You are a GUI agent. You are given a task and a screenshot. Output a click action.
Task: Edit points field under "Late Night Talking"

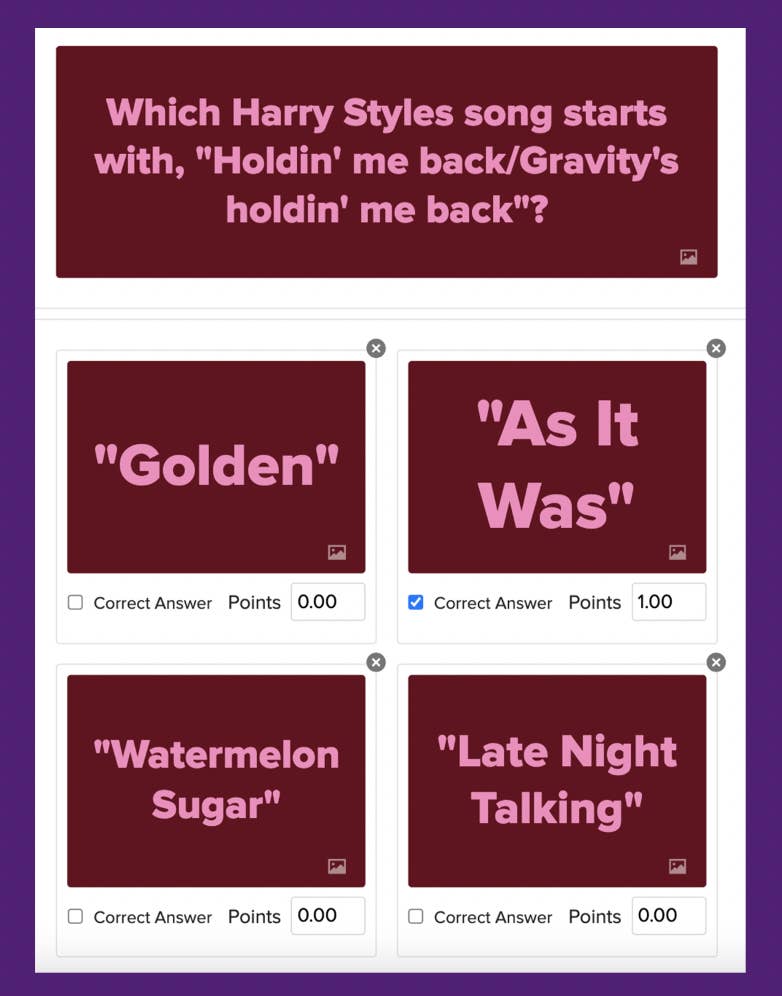click(x=668, y=916)
